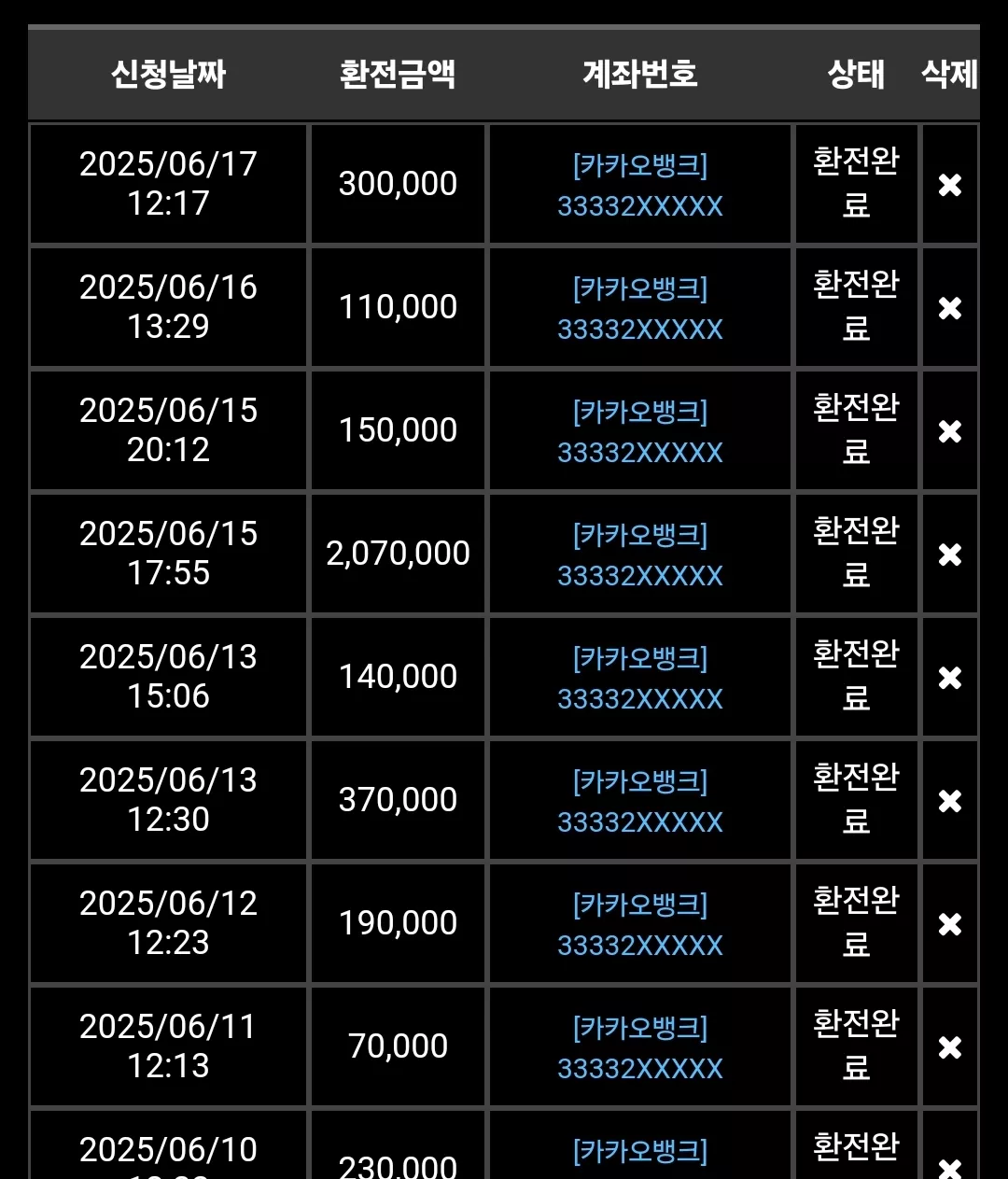
Task: Remove the 2025/06/13 15:06 entry
Action: point(949,678)
